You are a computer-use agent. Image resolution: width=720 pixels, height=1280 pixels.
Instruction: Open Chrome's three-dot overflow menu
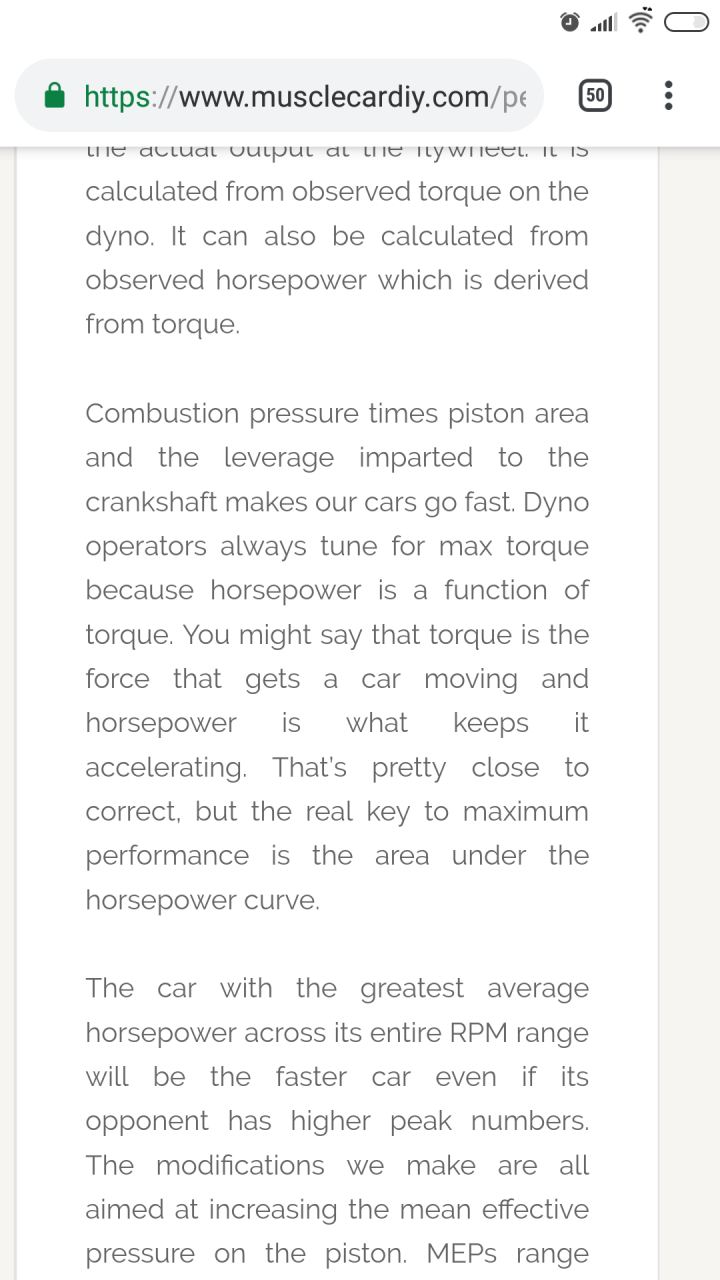[x=669, y=96]
